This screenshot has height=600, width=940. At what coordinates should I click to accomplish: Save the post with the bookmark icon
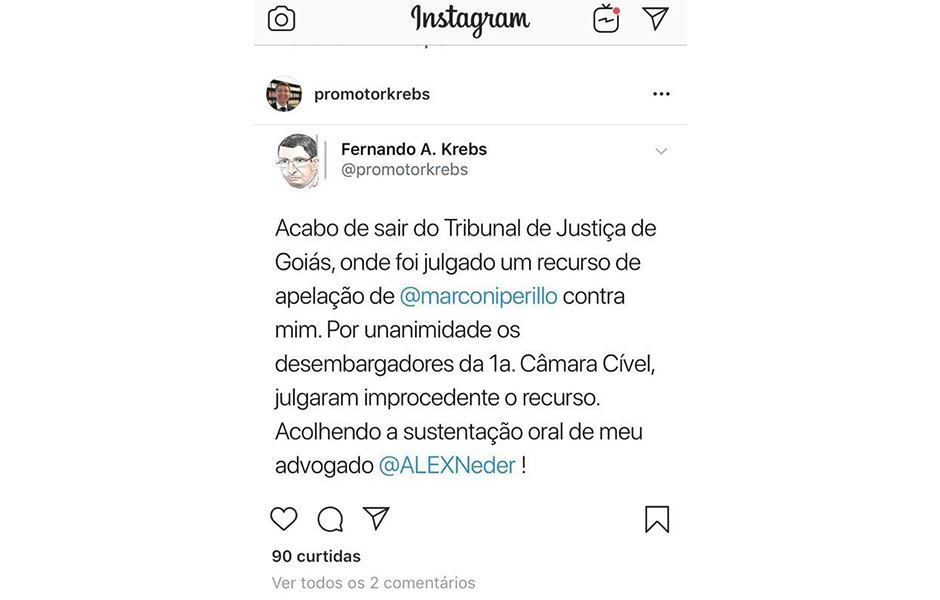pos(657,518)
